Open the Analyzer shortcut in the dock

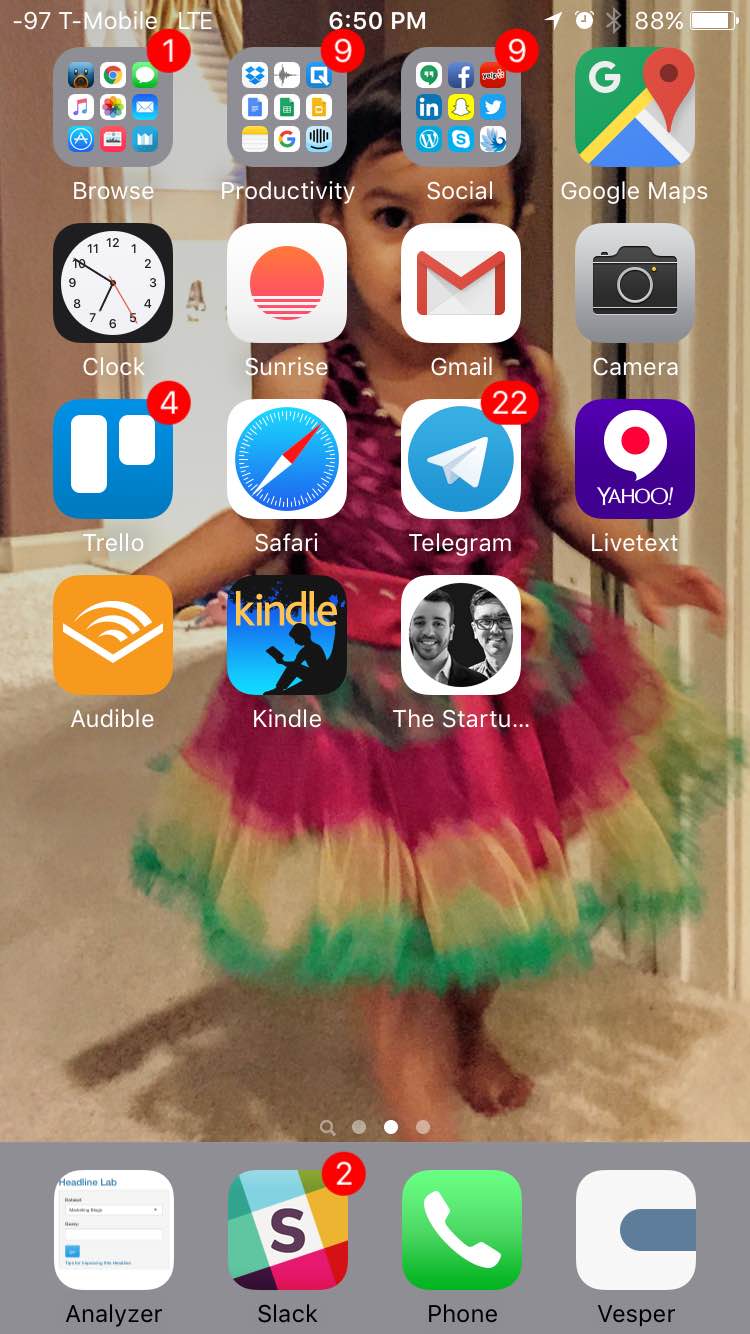[x=114, y=1230]
